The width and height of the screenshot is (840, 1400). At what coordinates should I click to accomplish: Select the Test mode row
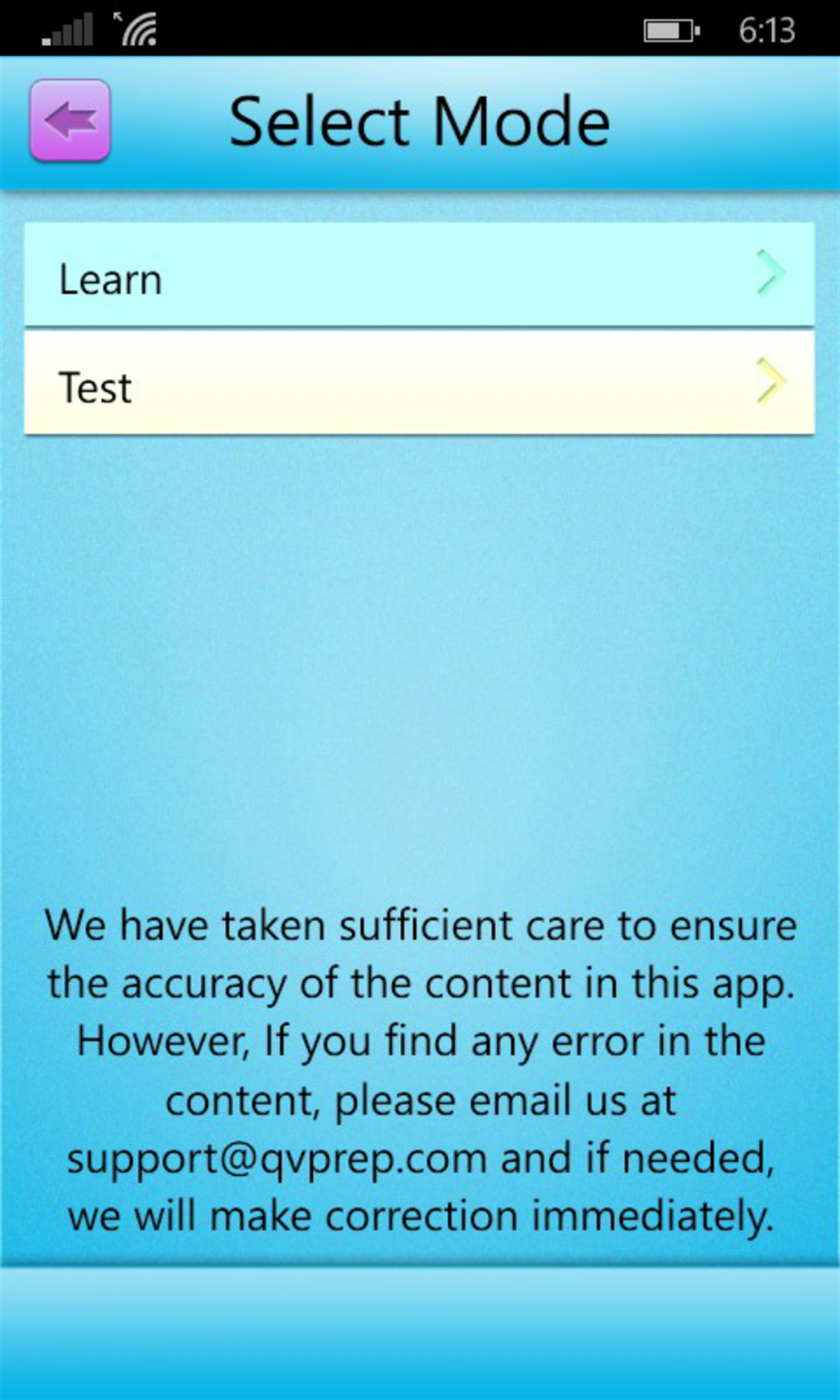pyautogui.click(x=419, y=383)
